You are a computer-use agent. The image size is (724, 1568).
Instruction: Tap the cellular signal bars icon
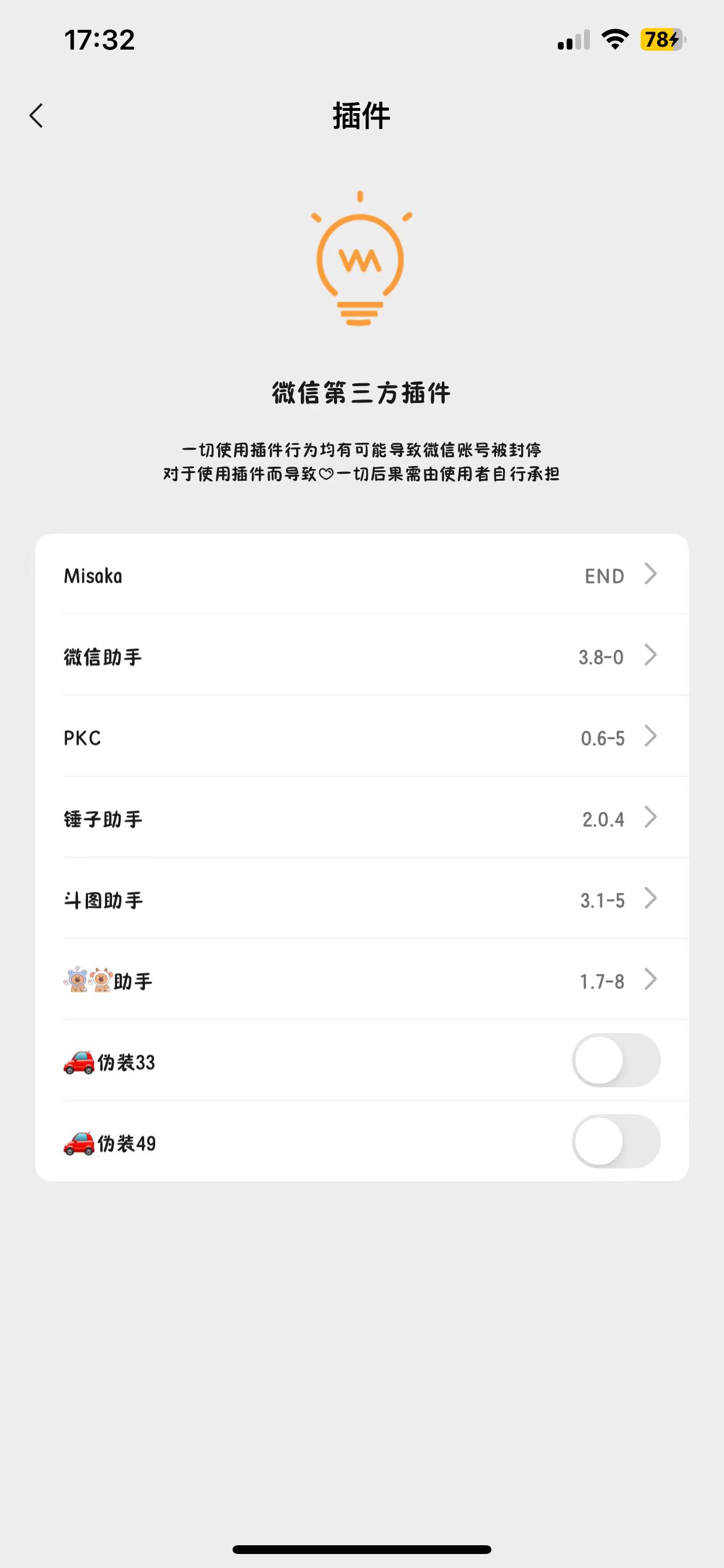572,39
